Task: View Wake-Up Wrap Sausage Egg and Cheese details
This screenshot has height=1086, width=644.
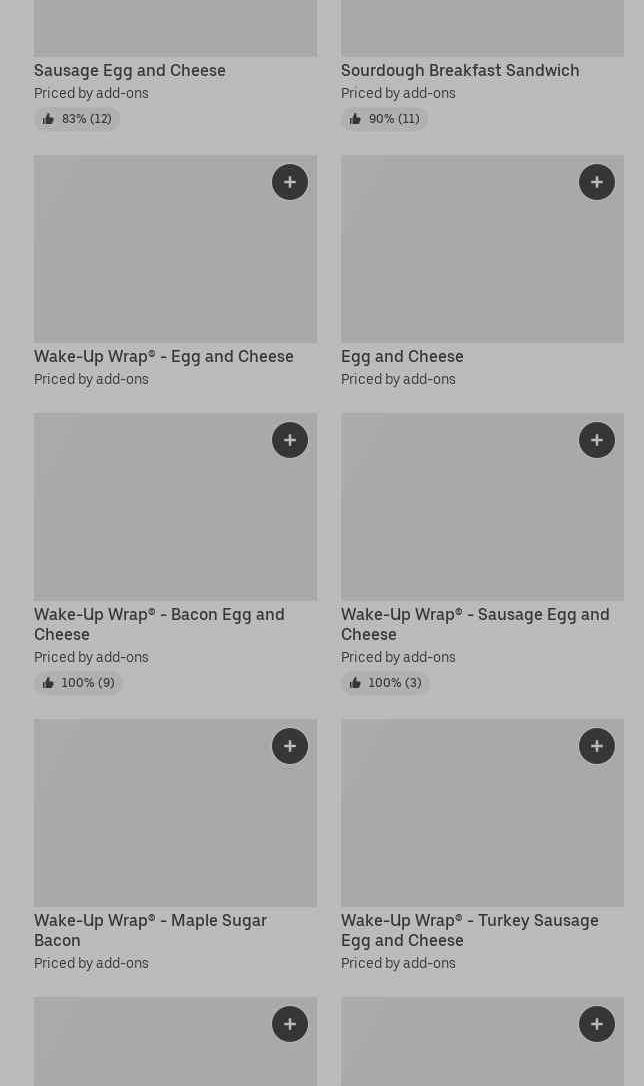Action: click(x=475, y=624)
